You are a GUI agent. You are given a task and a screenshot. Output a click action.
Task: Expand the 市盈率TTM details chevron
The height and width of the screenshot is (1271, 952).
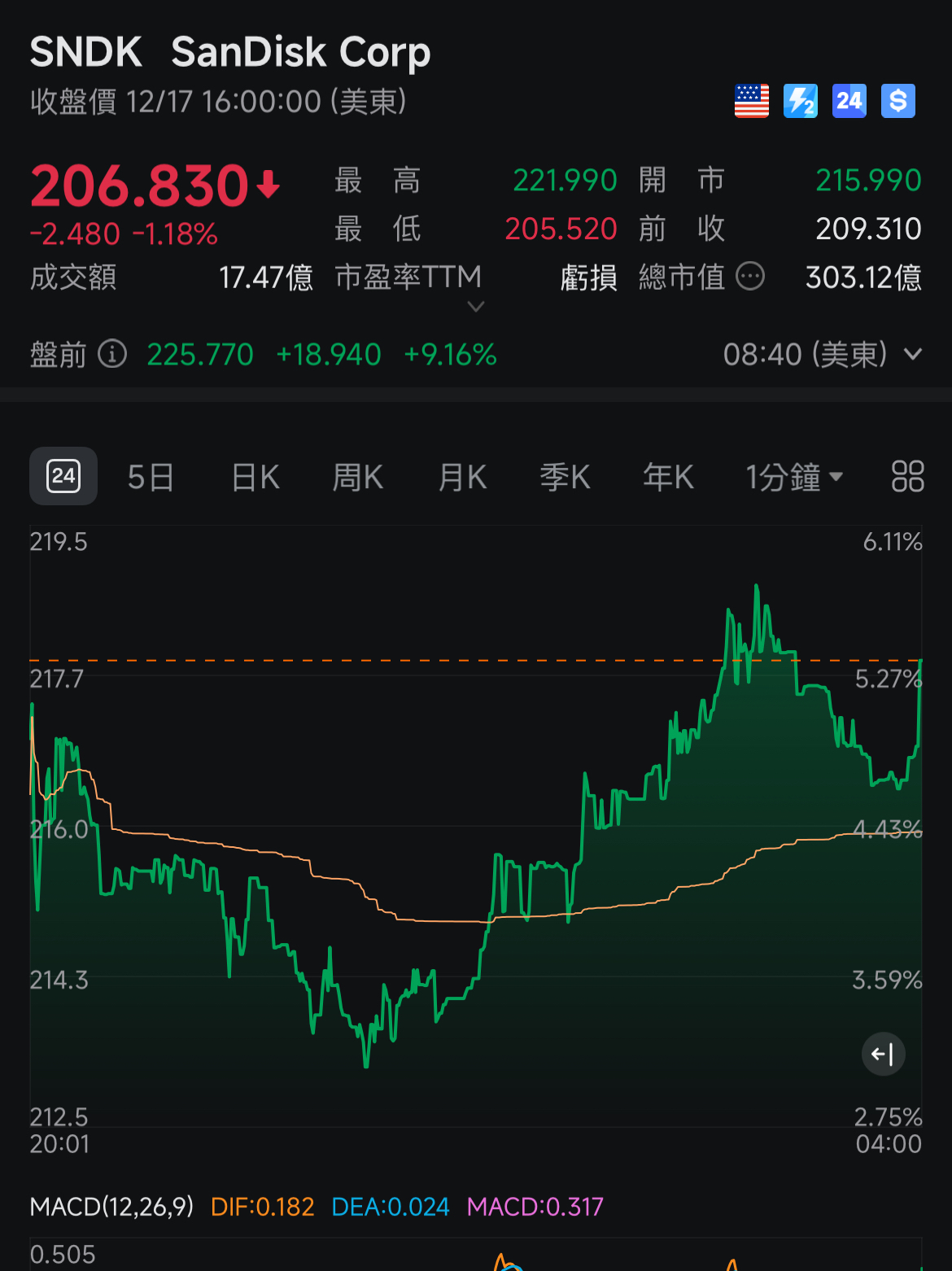click(477, 307)
